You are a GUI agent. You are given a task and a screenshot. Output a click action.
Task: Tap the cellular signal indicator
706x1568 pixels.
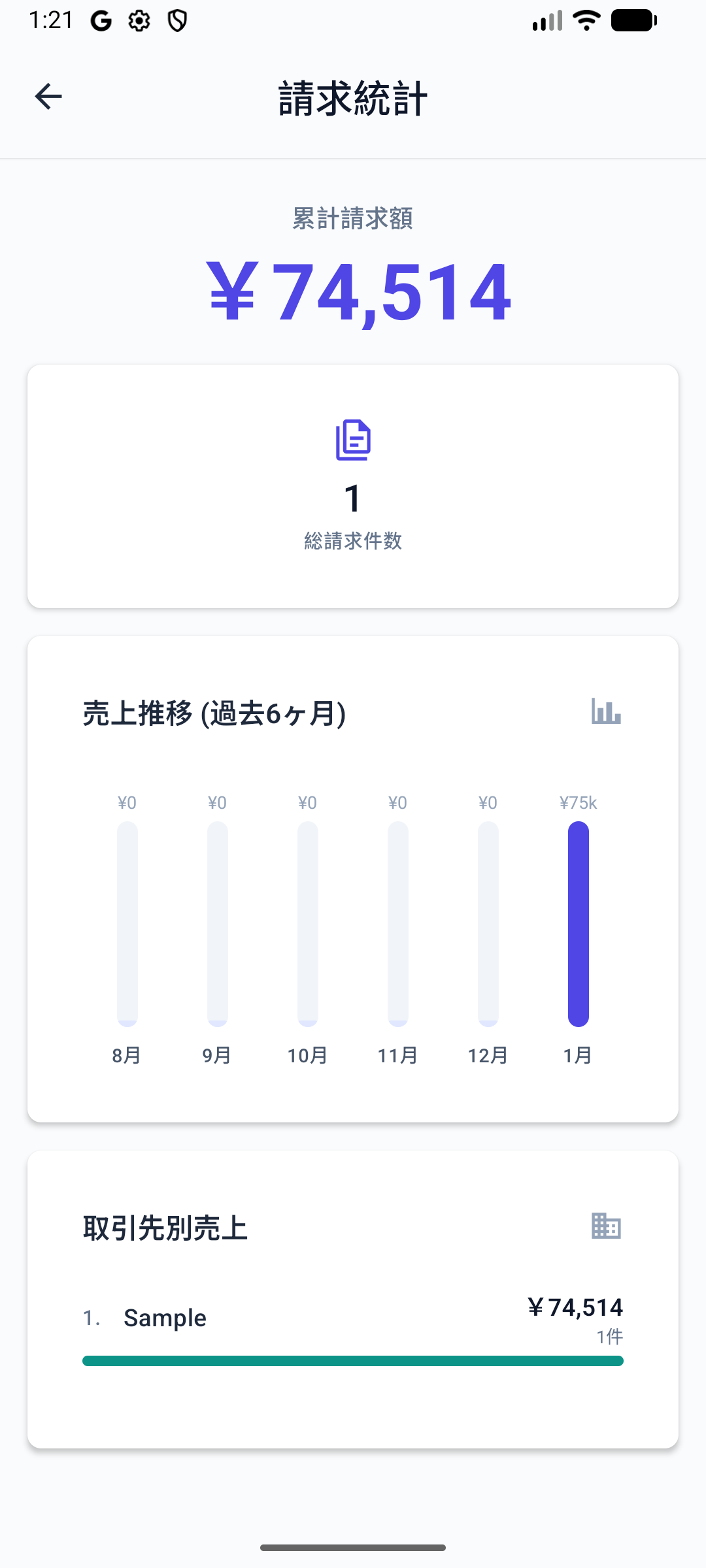(546, 20)
